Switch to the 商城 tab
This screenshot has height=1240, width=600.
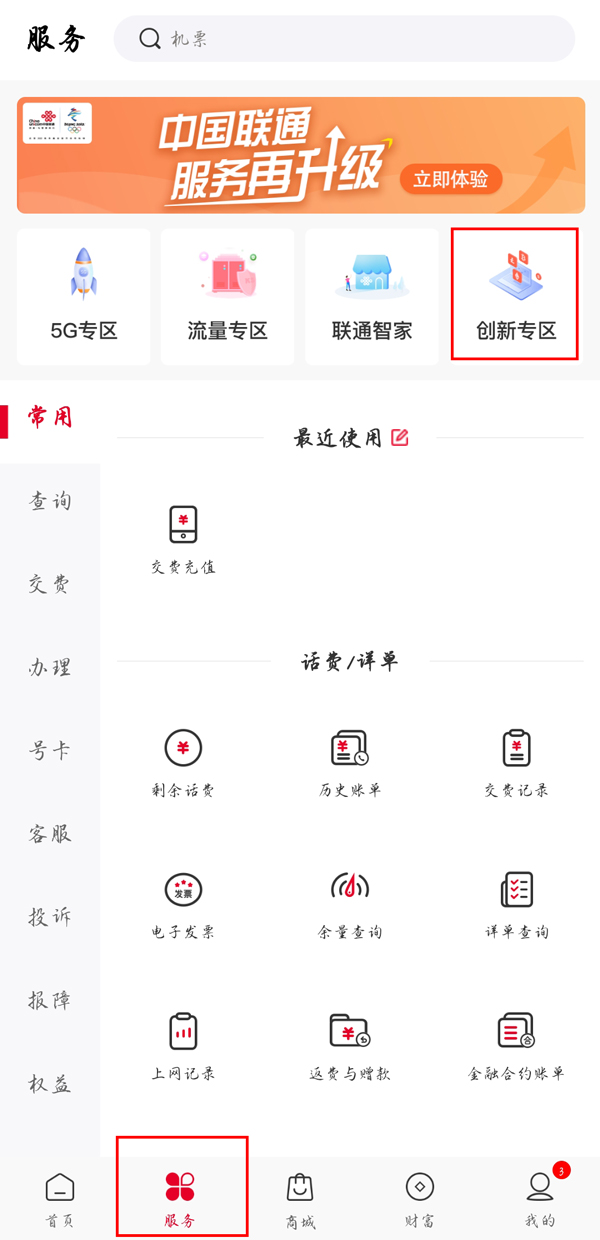(300, 1200)
